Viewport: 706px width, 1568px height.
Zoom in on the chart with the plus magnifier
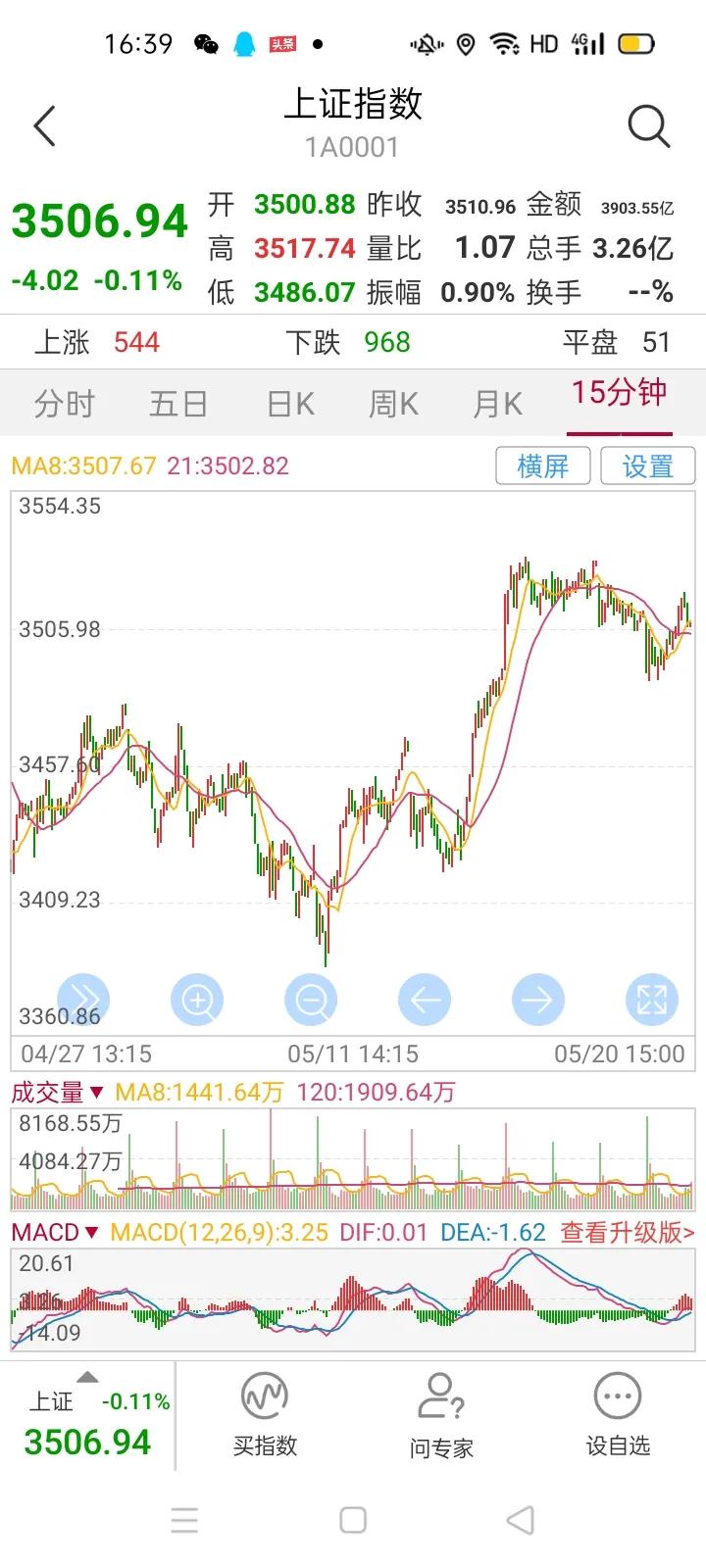pos(197,999)
